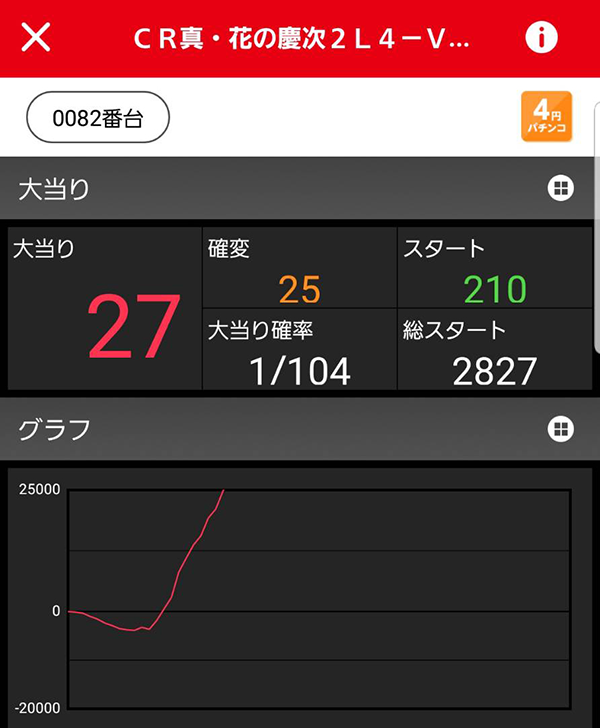The image size is (600, 728).
Task: Open the info icon in header
Action: pos(541,38)
